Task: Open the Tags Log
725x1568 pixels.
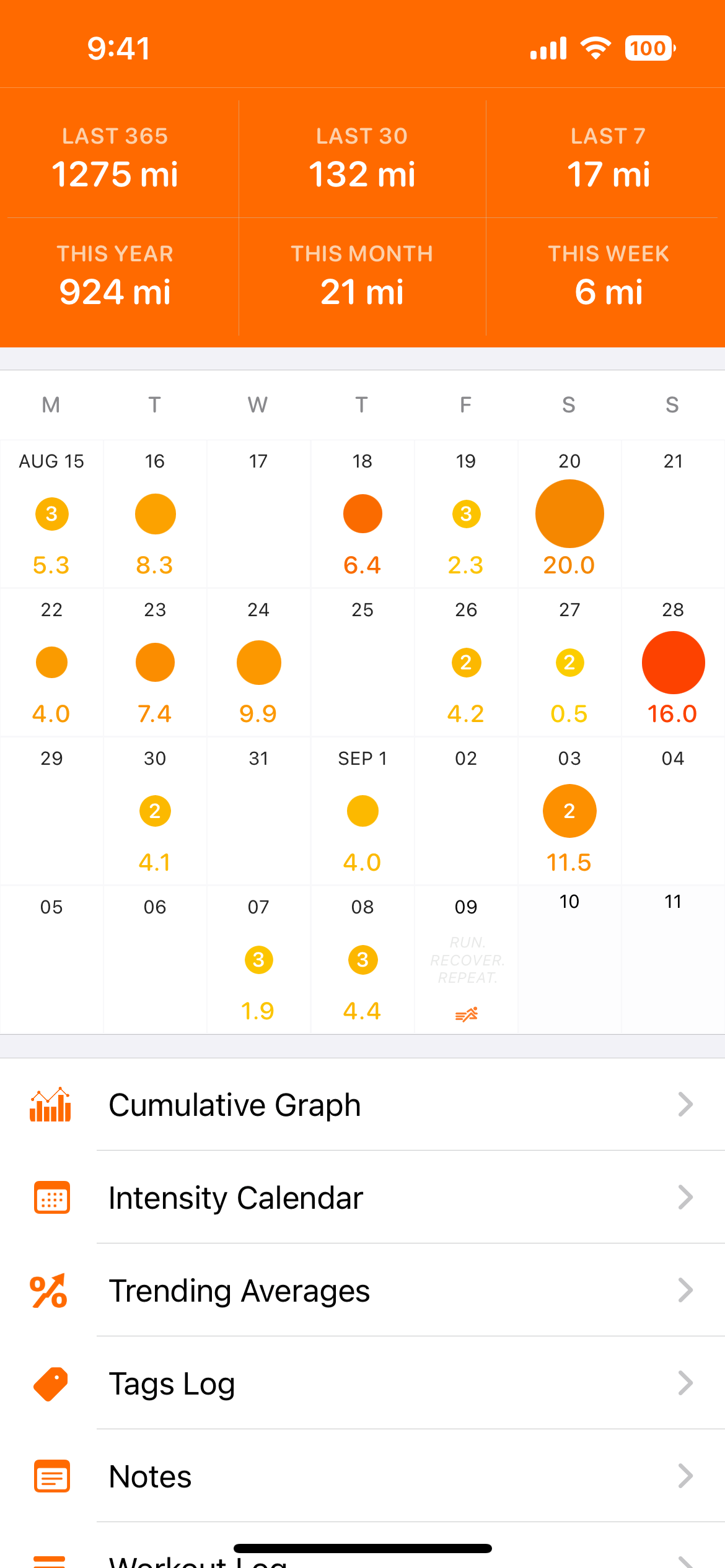Action: (x=362, y=1383)
